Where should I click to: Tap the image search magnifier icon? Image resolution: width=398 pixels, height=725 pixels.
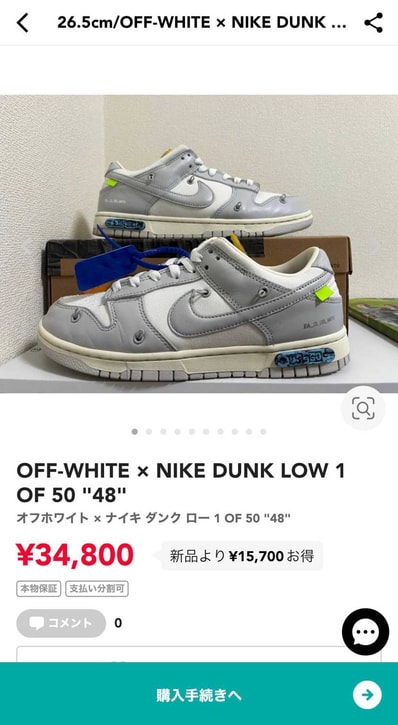pyautogui.click(x=363, y=408)
